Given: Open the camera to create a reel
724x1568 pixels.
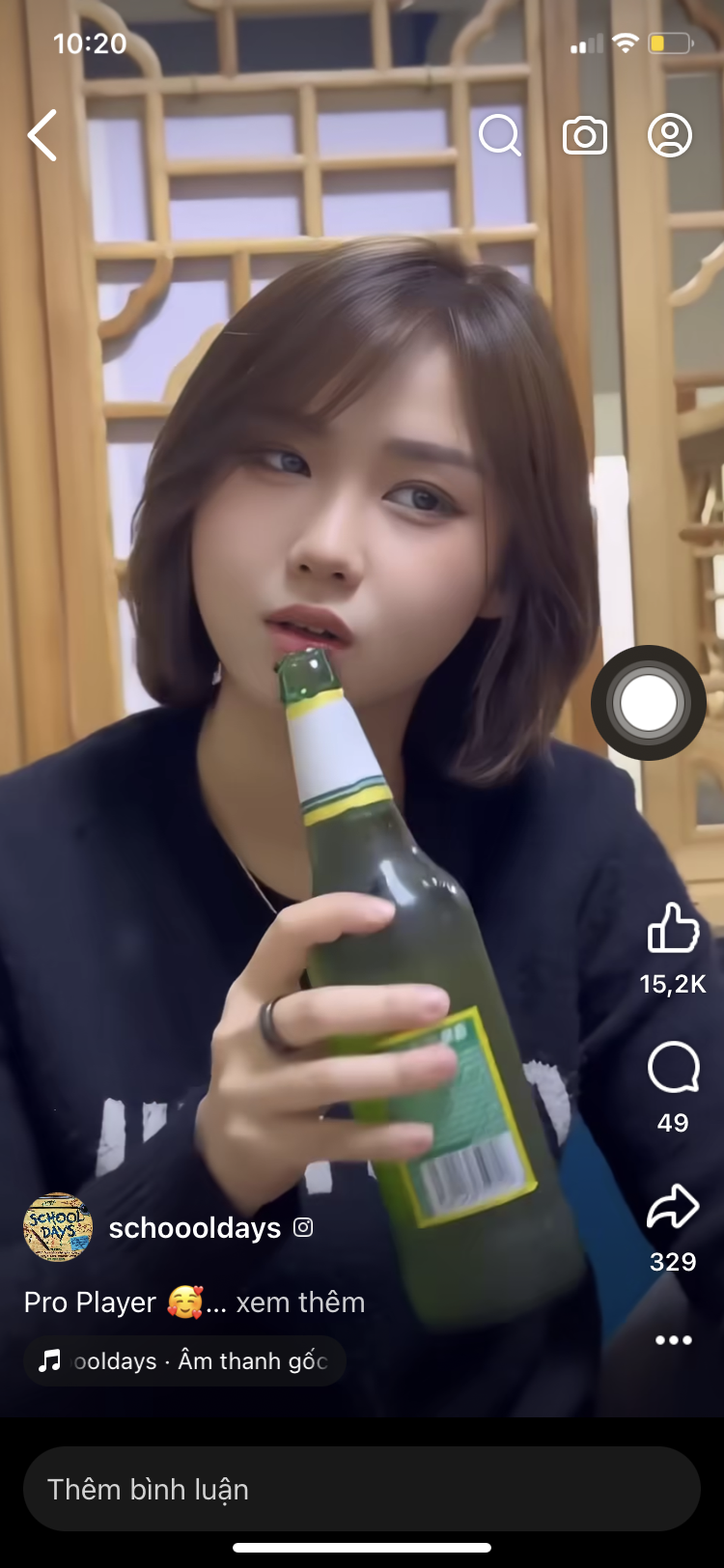Looking at the screenshot, I should pos(585,135).
